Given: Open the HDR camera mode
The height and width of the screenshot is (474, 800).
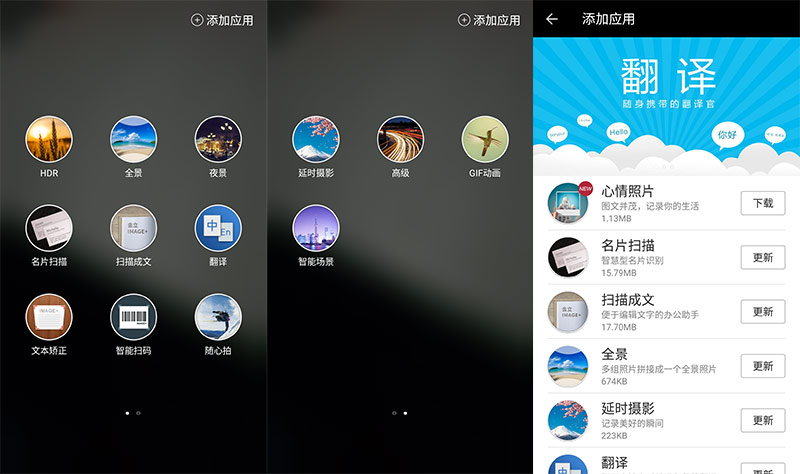Looking at the screenshot, I should 49,140.
